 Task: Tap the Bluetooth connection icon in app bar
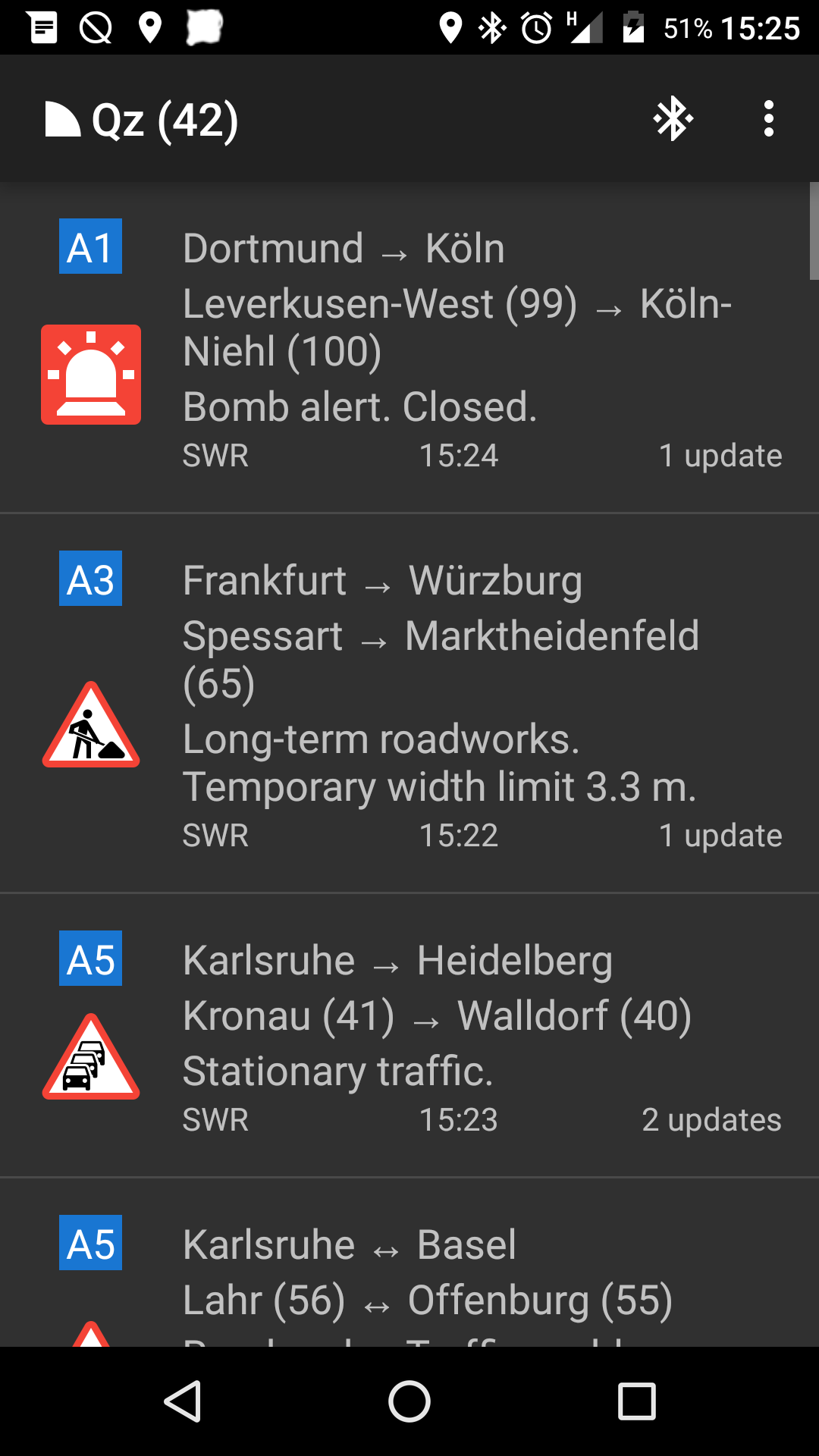(x=673, y=119)
